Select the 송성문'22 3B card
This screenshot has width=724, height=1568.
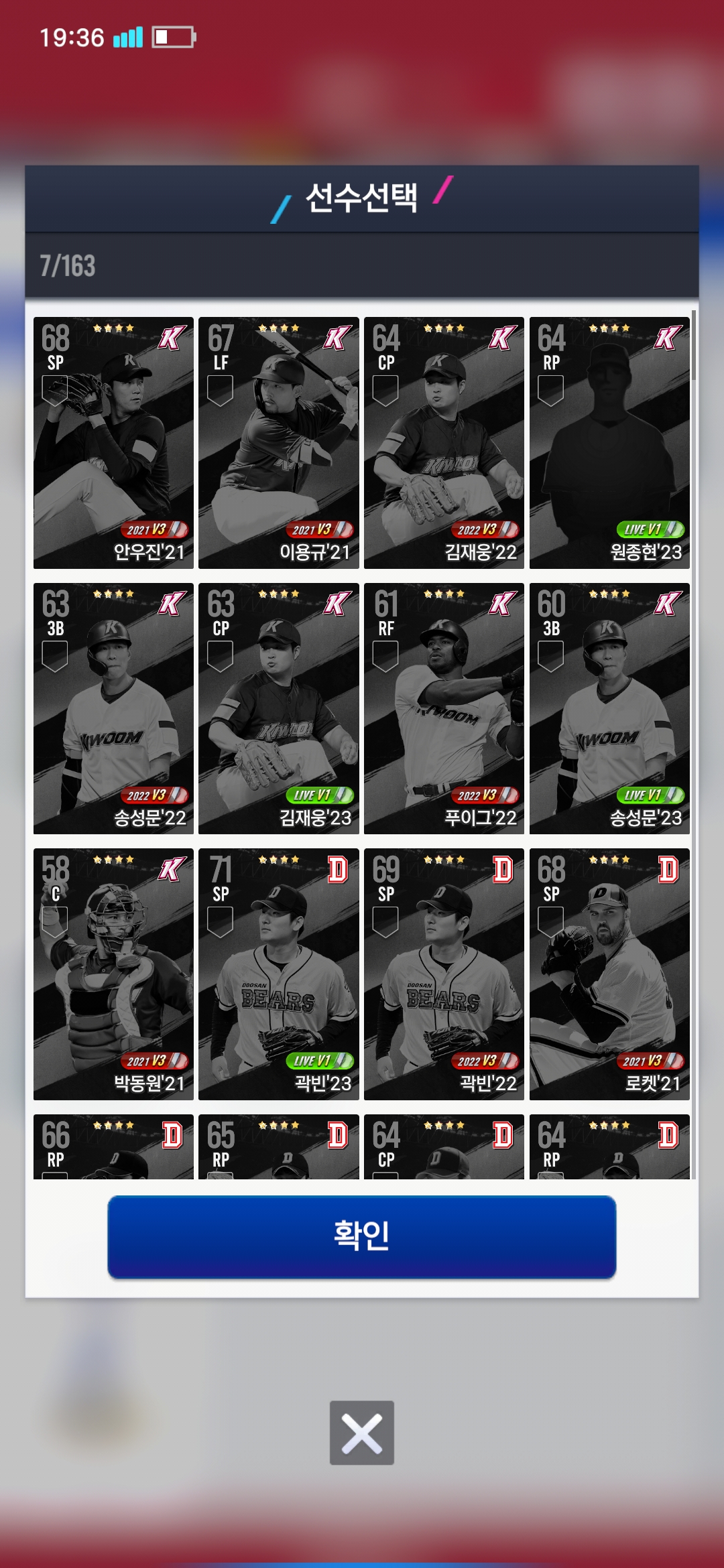113,708
